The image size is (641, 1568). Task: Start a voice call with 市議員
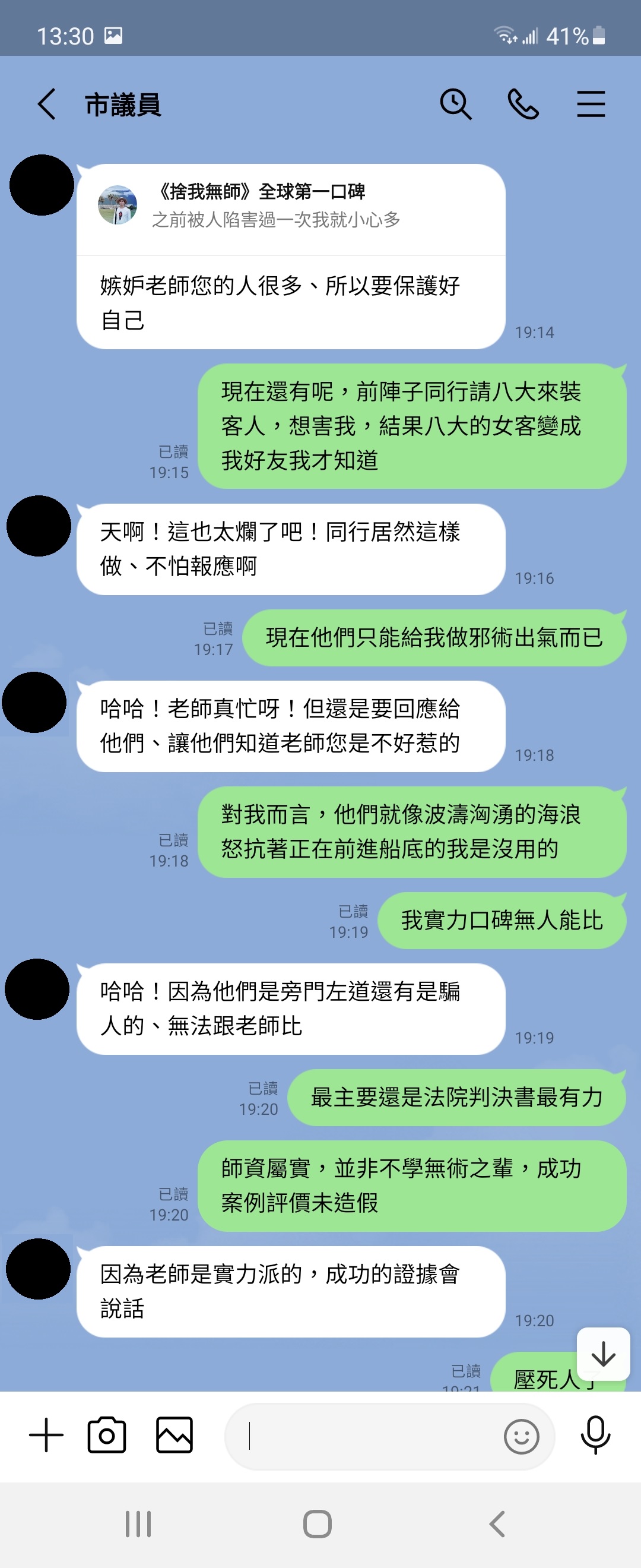tap(523, 104)
